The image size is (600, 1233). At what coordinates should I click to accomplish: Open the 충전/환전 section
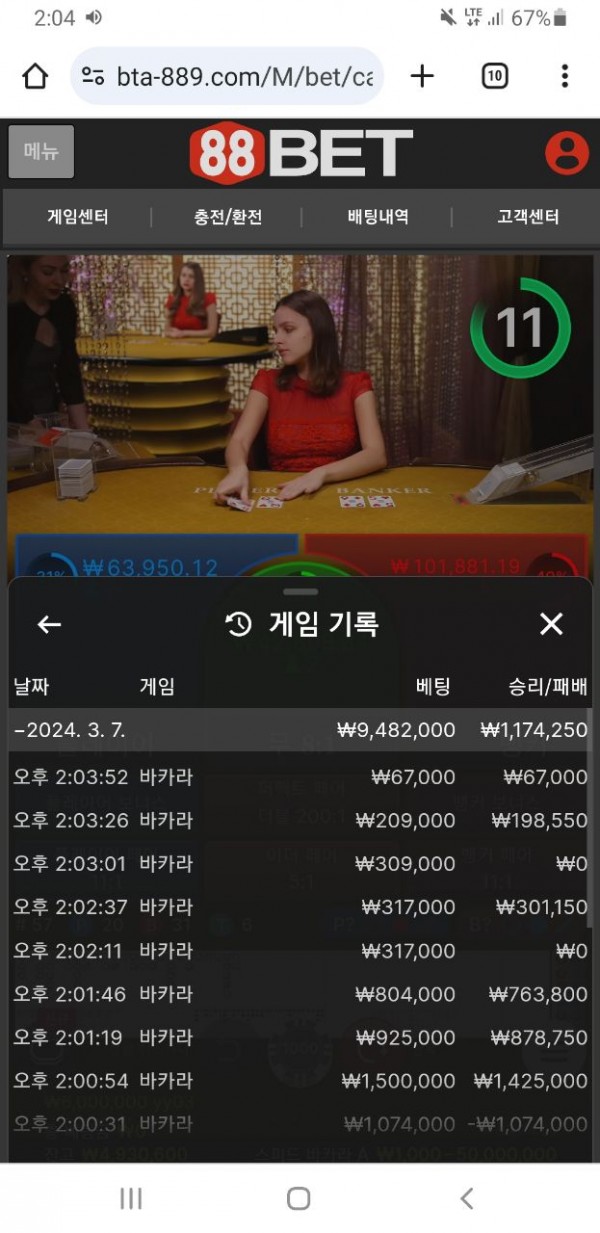[228, 217]
